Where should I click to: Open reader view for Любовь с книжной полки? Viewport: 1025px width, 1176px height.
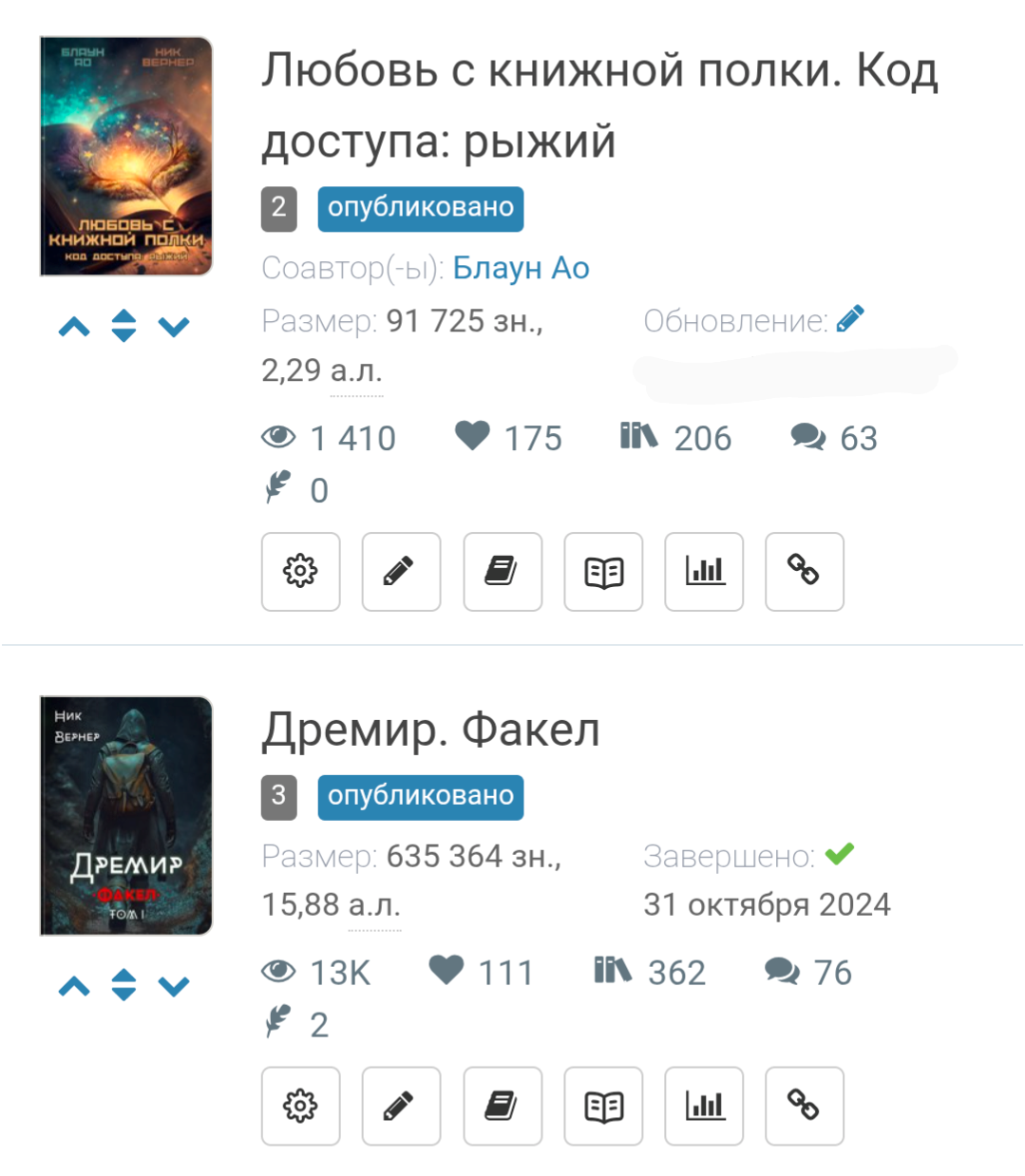coord(603,572)
